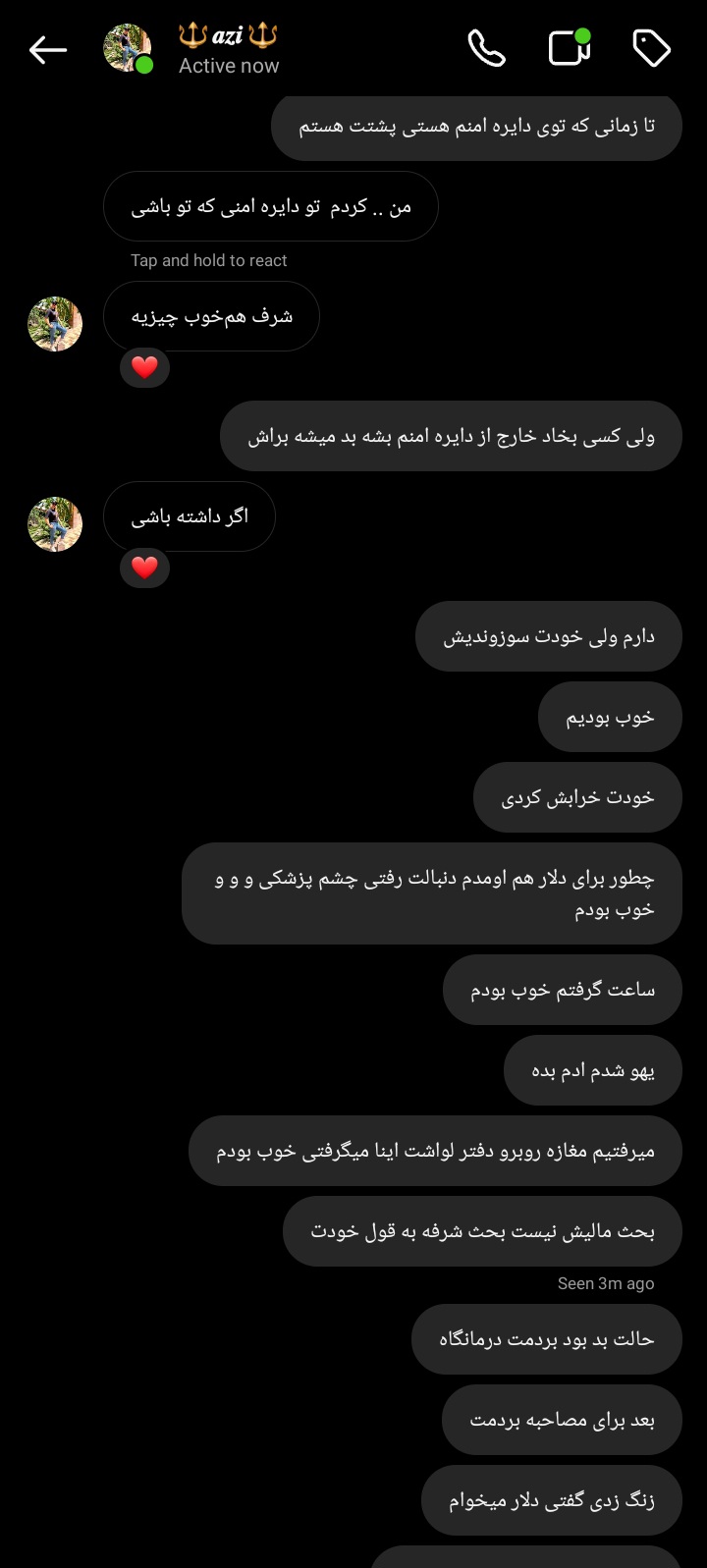Open the label tag icon
Screen dimensions: 707x1568
(x=652, y=49)
